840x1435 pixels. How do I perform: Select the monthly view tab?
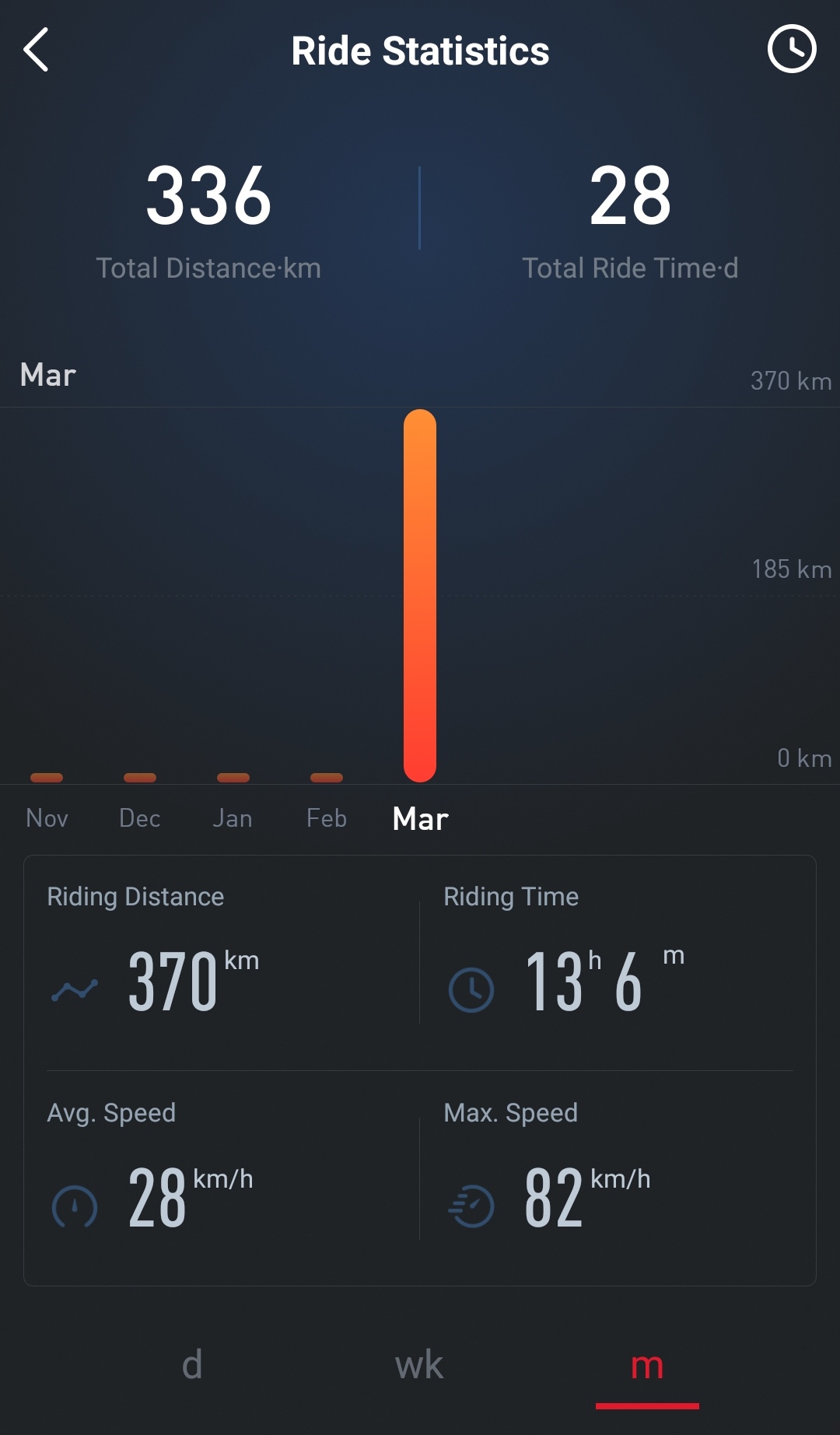(x=646, y=1365)
